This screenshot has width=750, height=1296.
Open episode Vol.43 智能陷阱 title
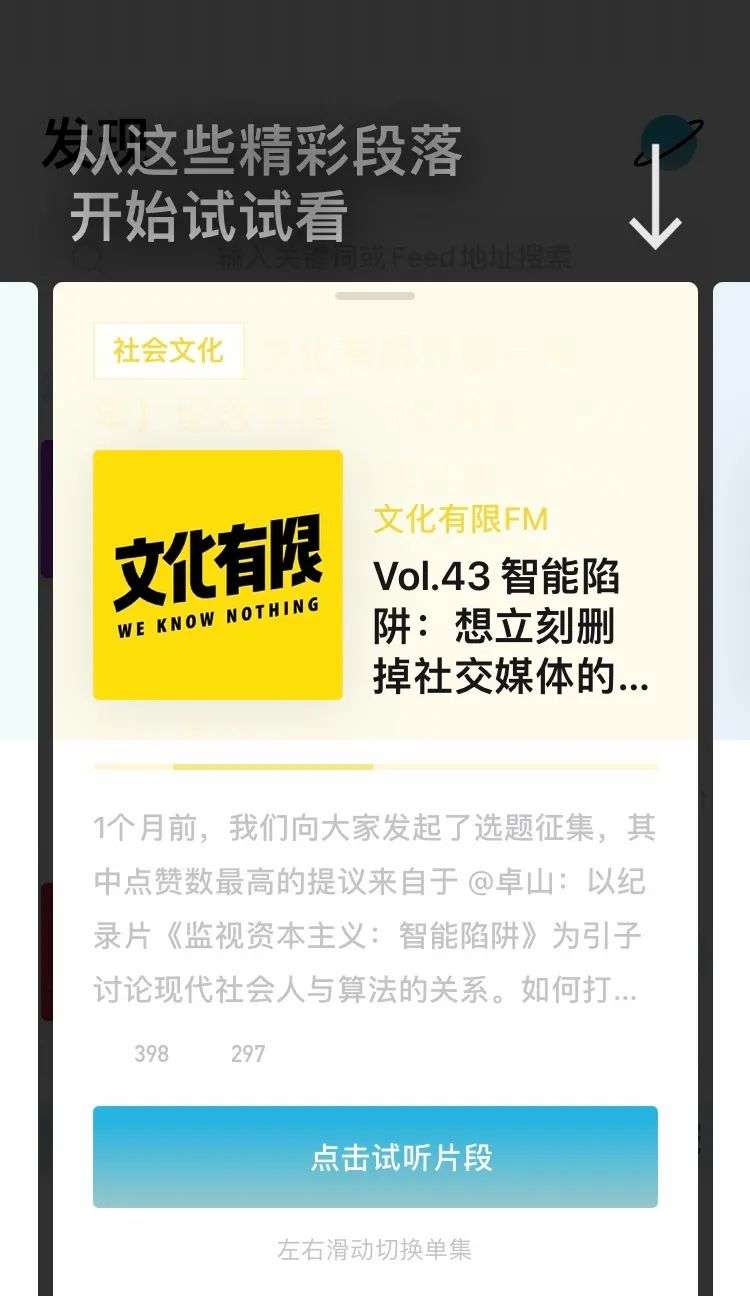[511, 627]
